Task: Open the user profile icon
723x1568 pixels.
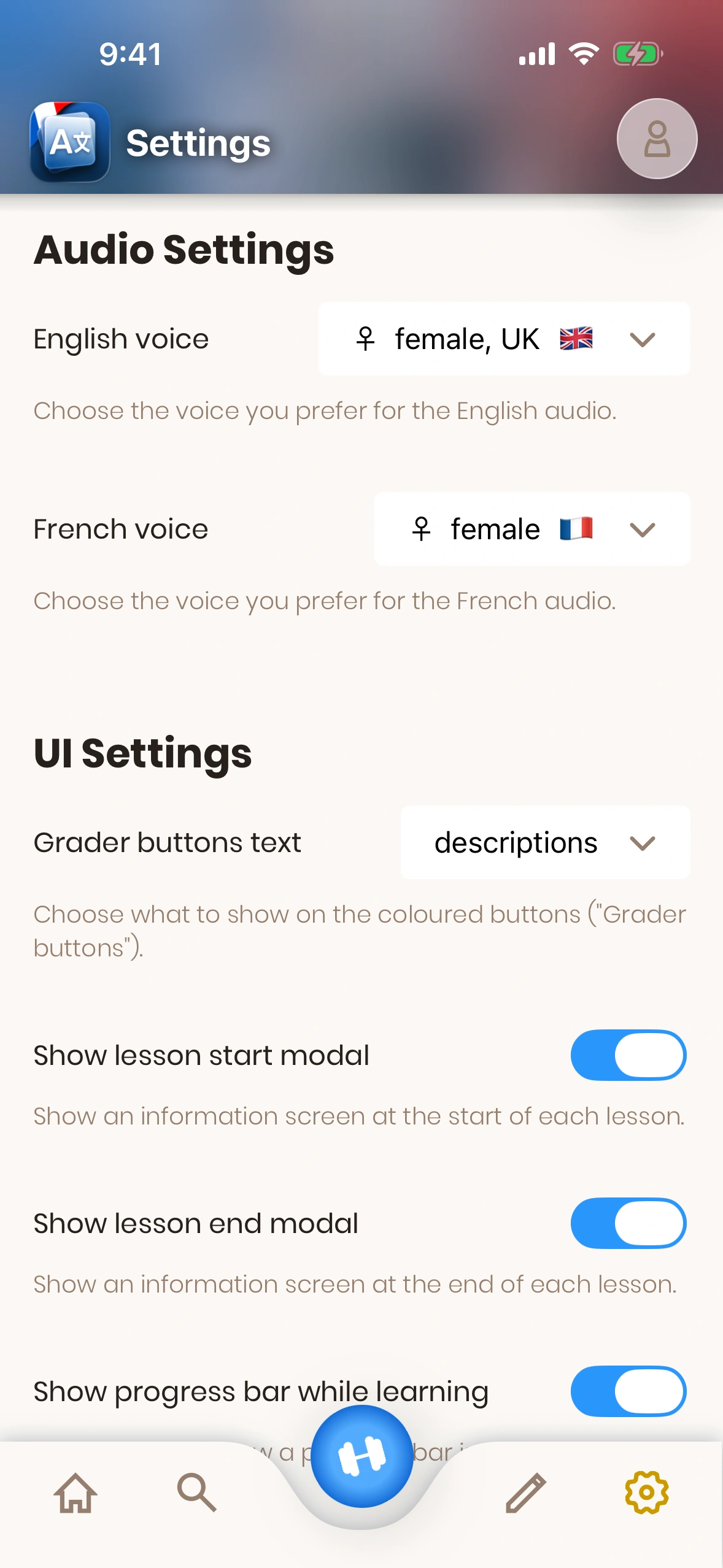Action: tap(657, 139)
